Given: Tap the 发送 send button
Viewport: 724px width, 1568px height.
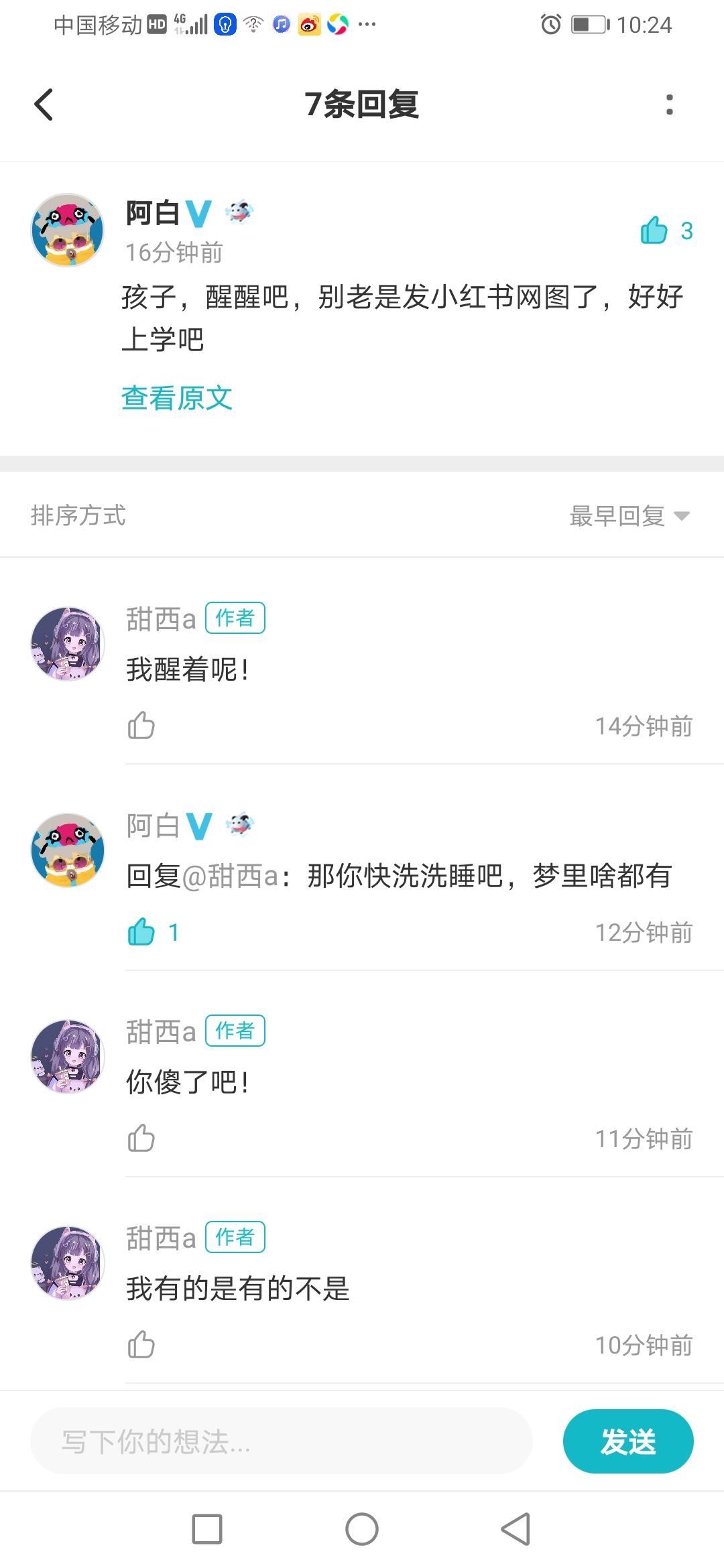Looking at the screenshot, I should click(628, 1441).
